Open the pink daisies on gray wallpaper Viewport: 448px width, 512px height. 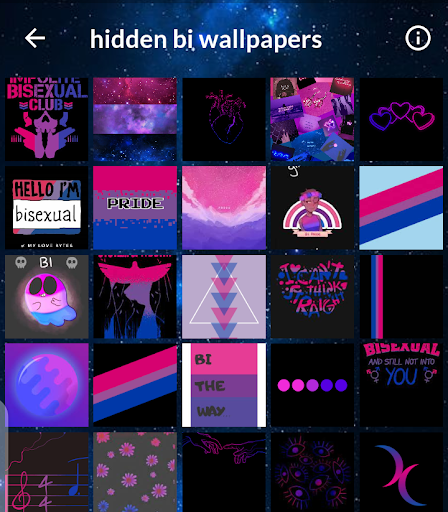coord(135,472)
